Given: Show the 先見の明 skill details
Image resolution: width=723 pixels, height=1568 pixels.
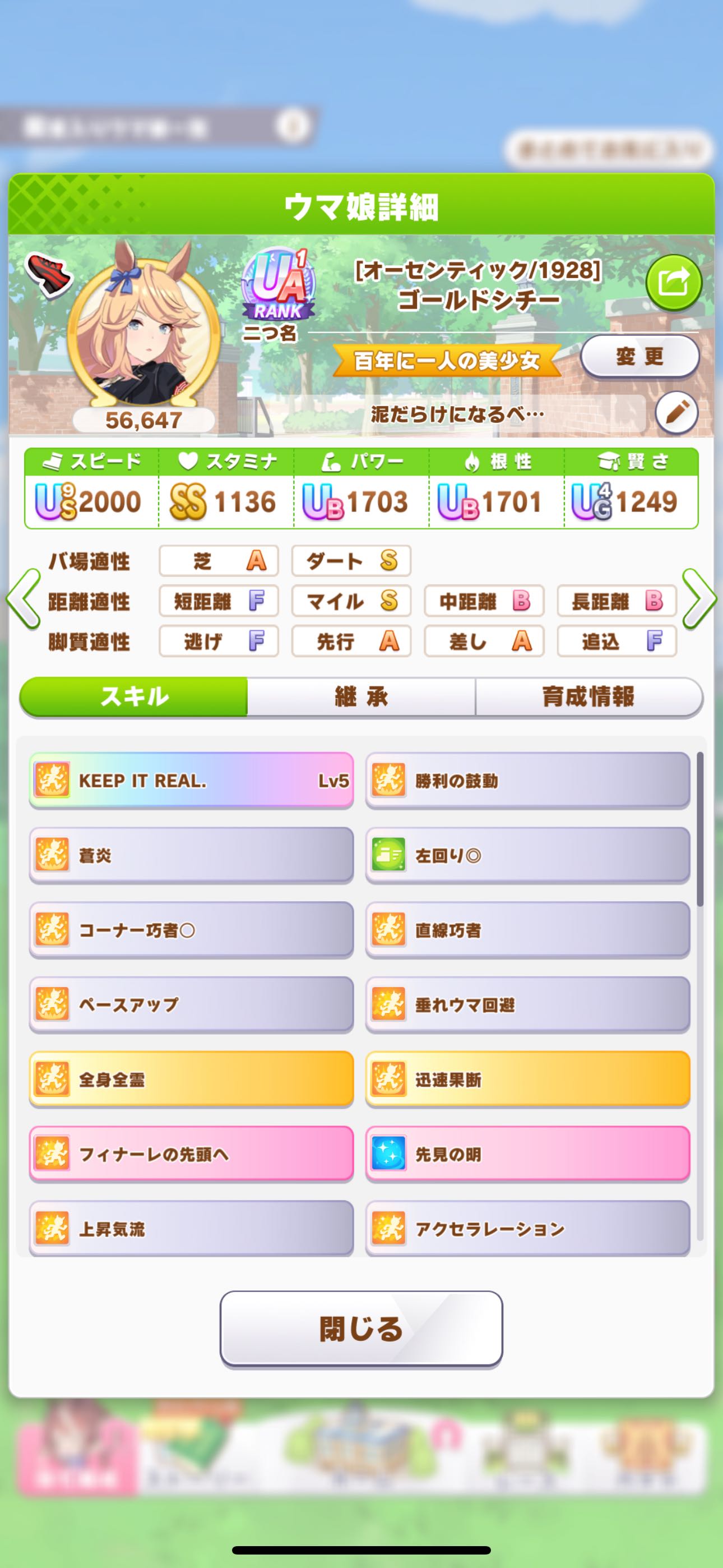Looking at the screenshot, I should [x=527, y=1155].
